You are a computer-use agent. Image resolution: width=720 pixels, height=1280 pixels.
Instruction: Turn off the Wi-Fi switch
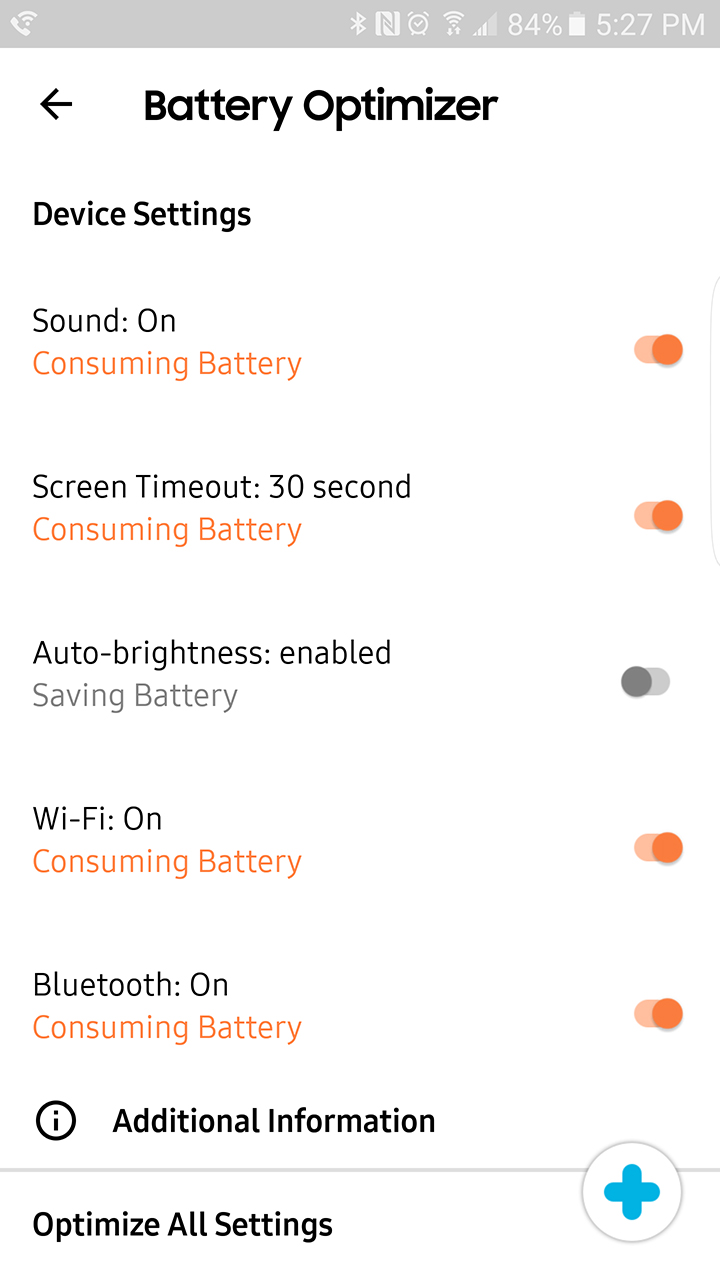(x=658, y=848)
